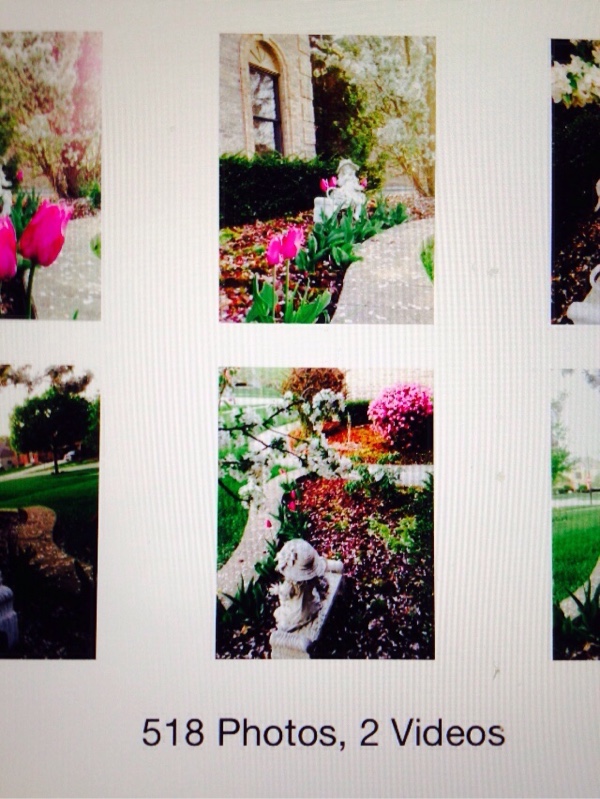Open the close-up pink tulips photo

coord(50,176)
